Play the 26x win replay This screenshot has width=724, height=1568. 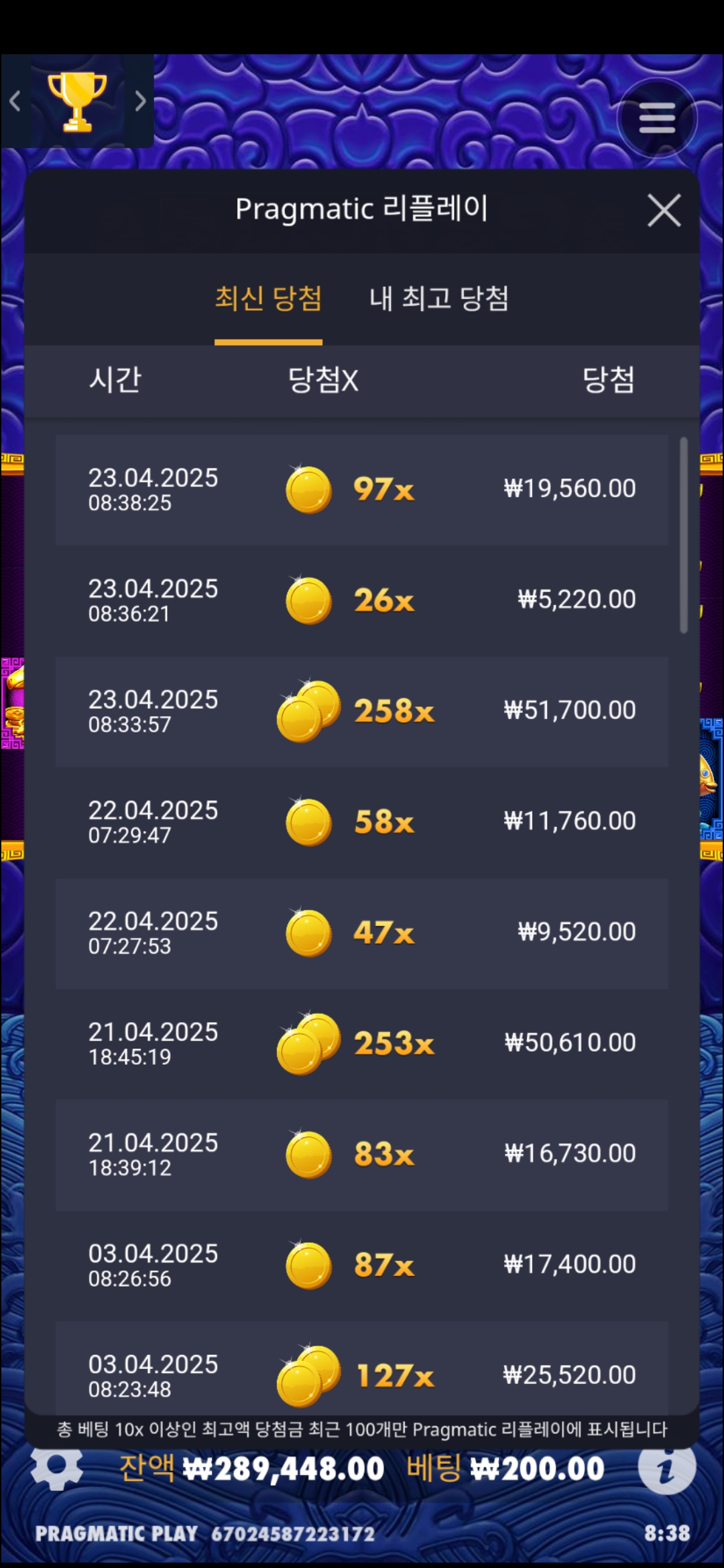point(361,600)
